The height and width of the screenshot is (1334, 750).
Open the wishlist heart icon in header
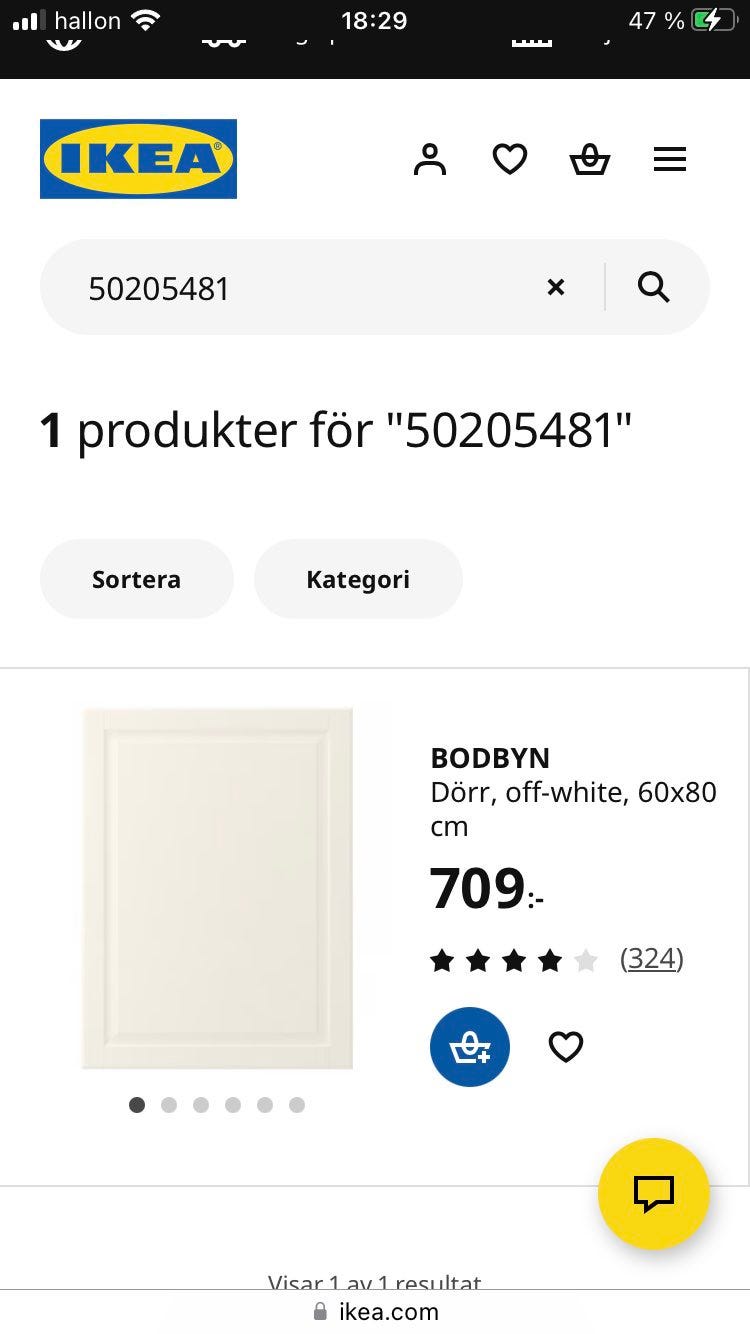509,158
